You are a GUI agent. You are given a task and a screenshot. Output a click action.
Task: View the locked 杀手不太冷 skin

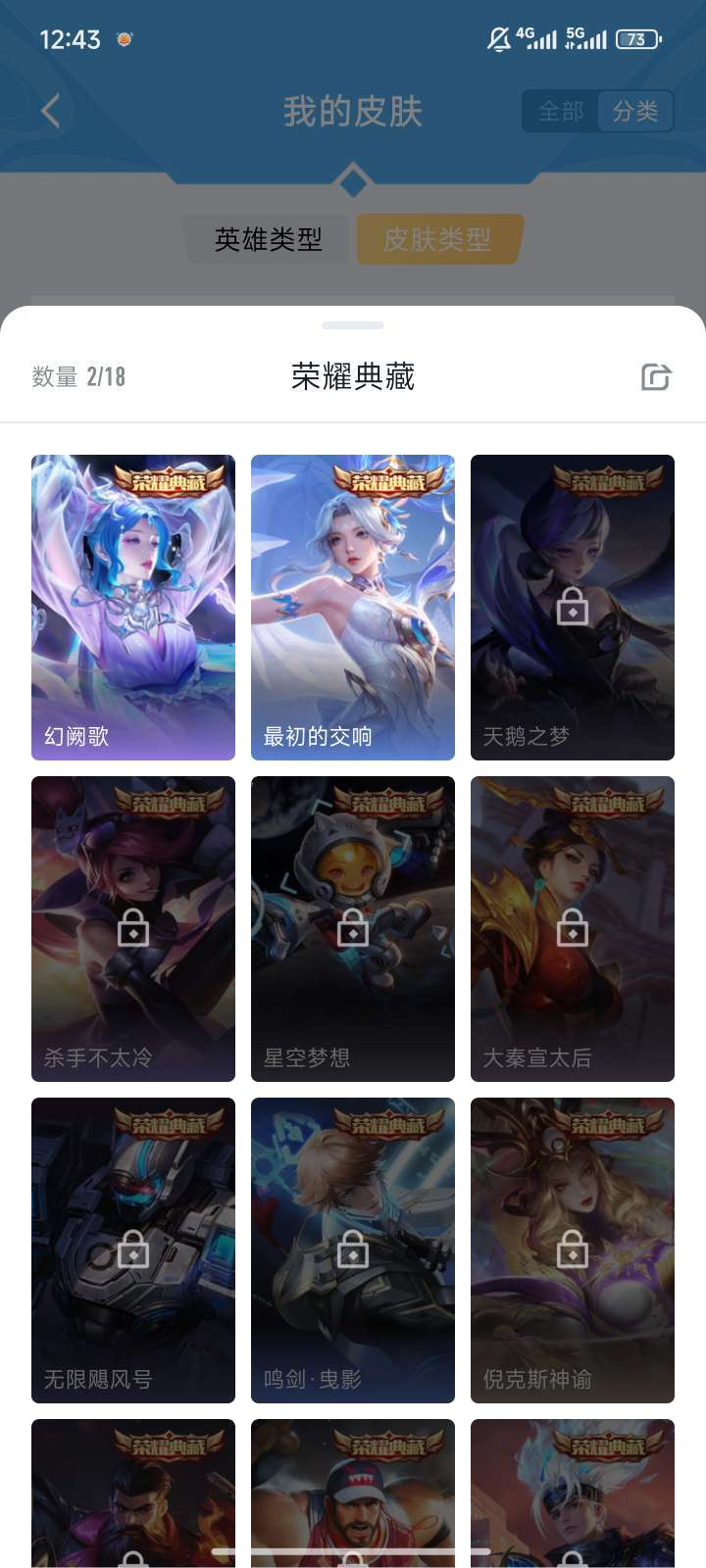click(133, 929)
